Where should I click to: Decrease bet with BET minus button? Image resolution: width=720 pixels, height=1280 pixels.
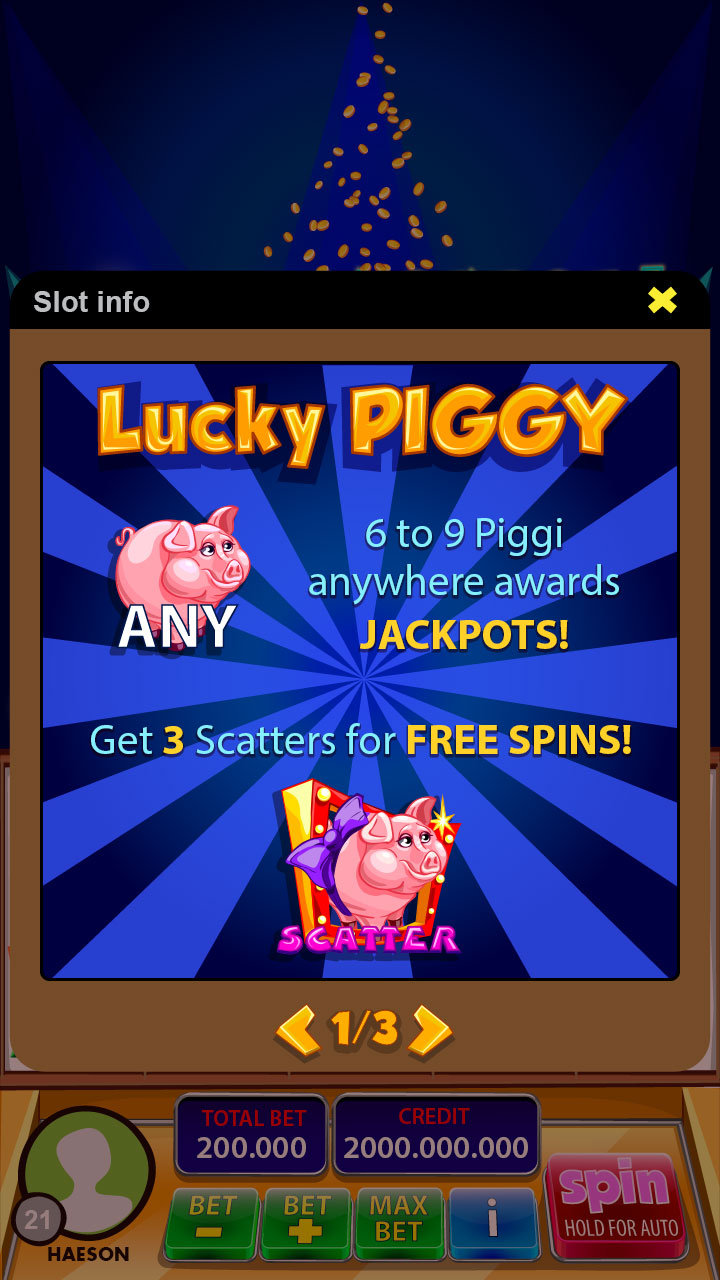tap(211, 1222)
